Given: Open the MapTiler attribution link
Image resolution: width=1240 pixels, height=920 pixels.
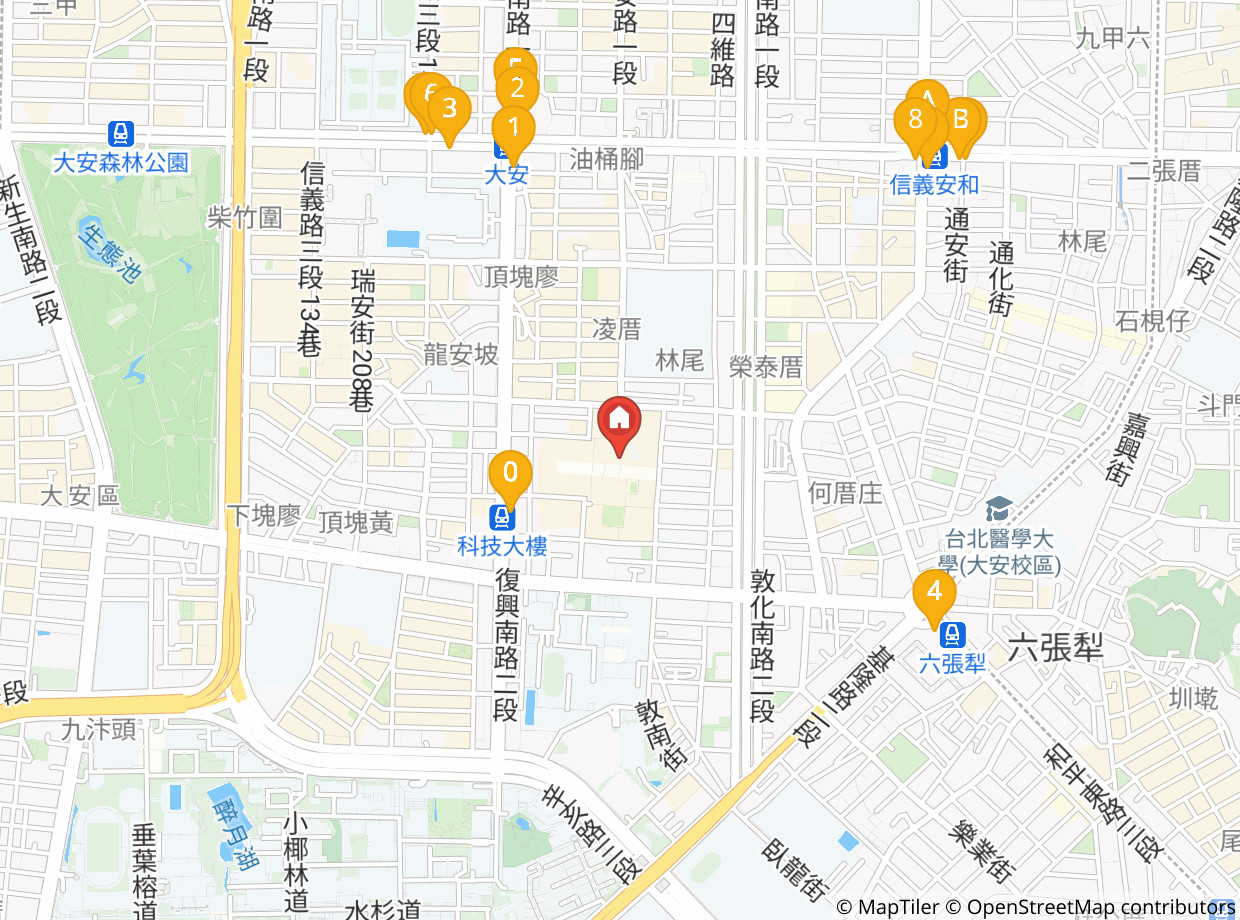Looking at the screenshot, I should pos(889,907).
